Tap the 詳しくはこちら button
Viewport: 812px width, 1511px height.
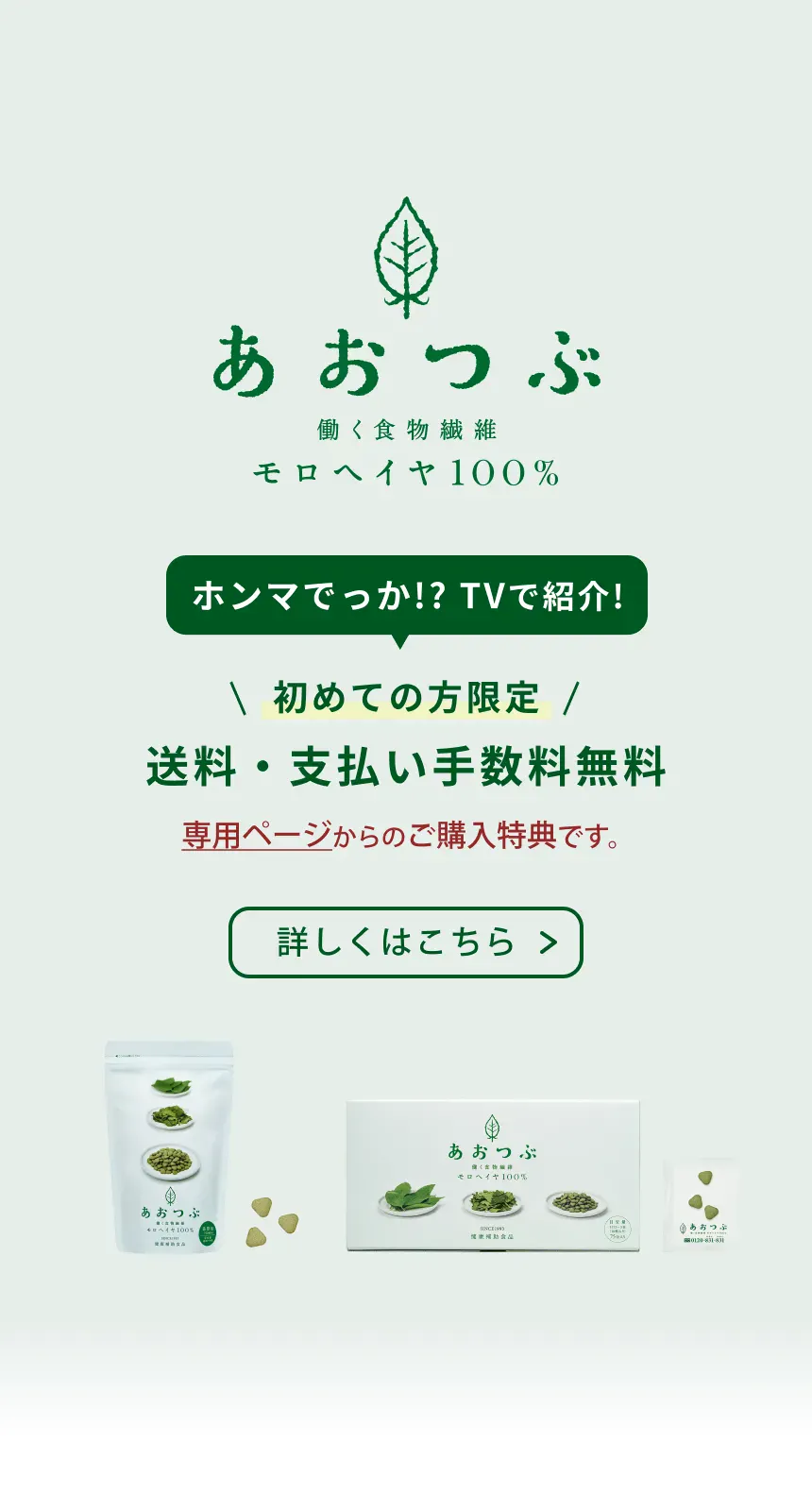[x=406, y=942]
